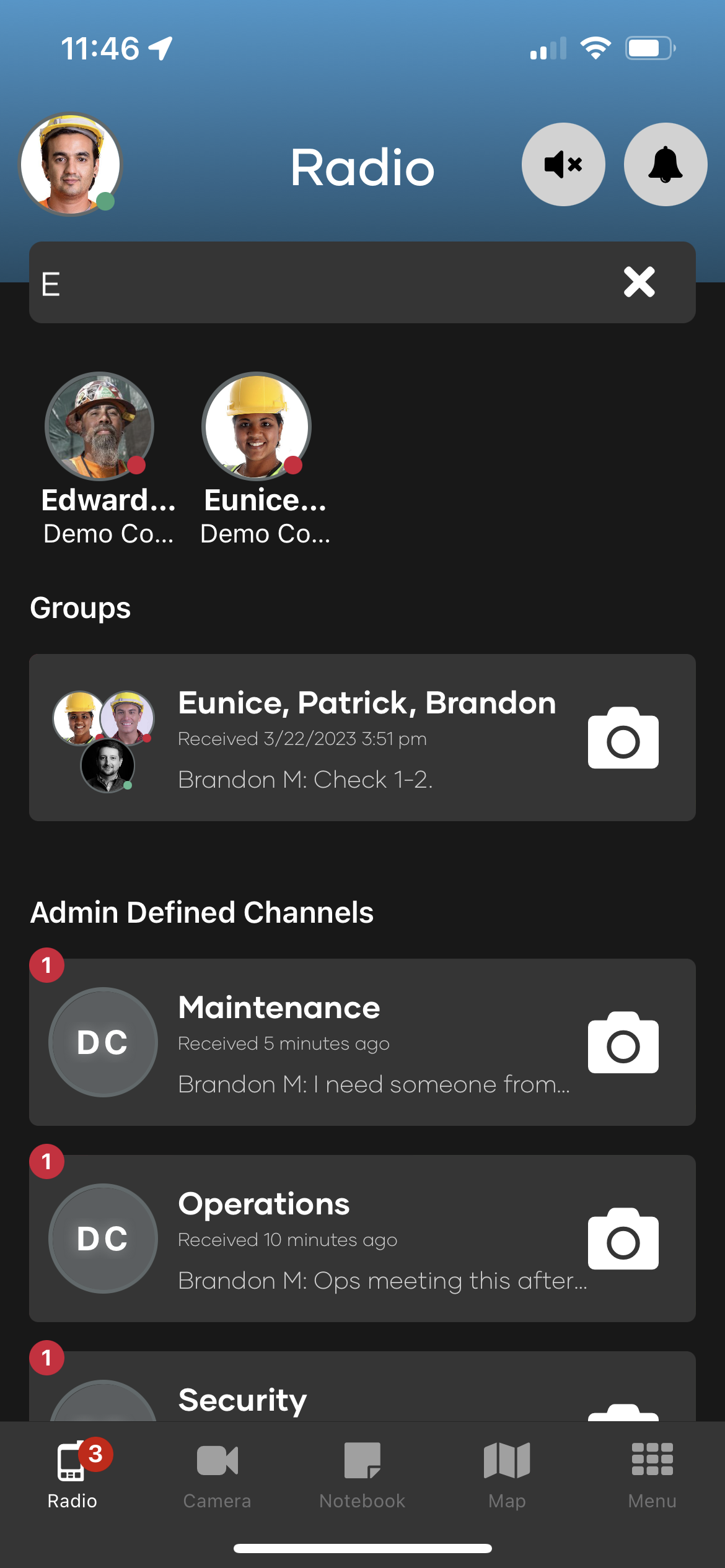Image resolution: width=725 pixels, height=1568 pixels.
Task: Open the Operations channel
Action: point(362,1239)
